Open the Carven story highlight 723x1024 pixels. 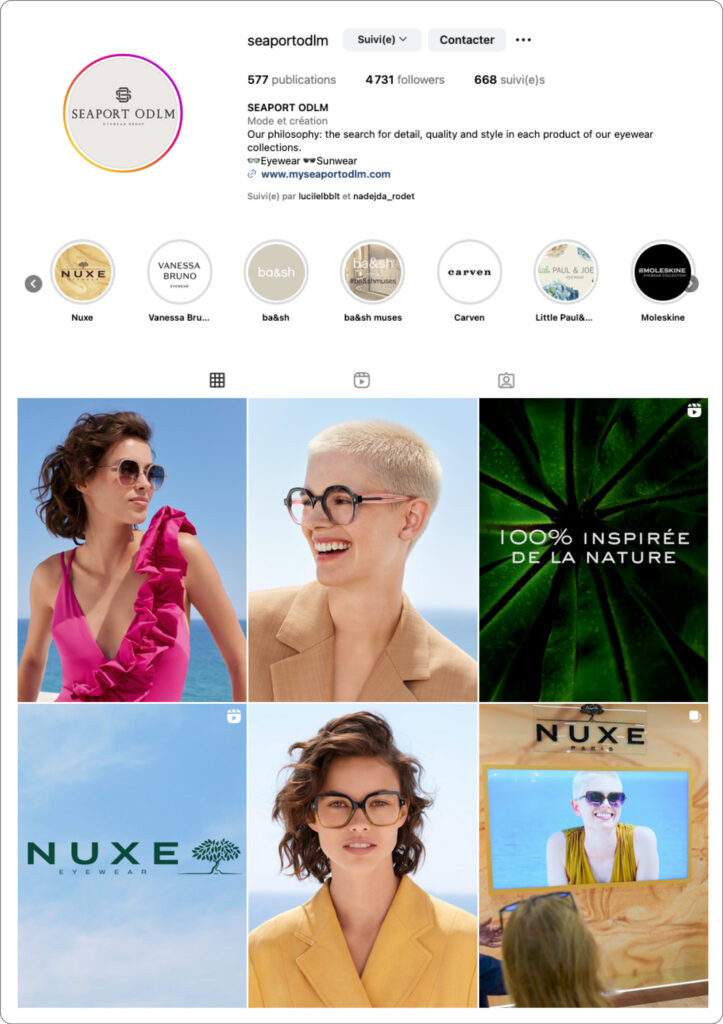point(469,272)
